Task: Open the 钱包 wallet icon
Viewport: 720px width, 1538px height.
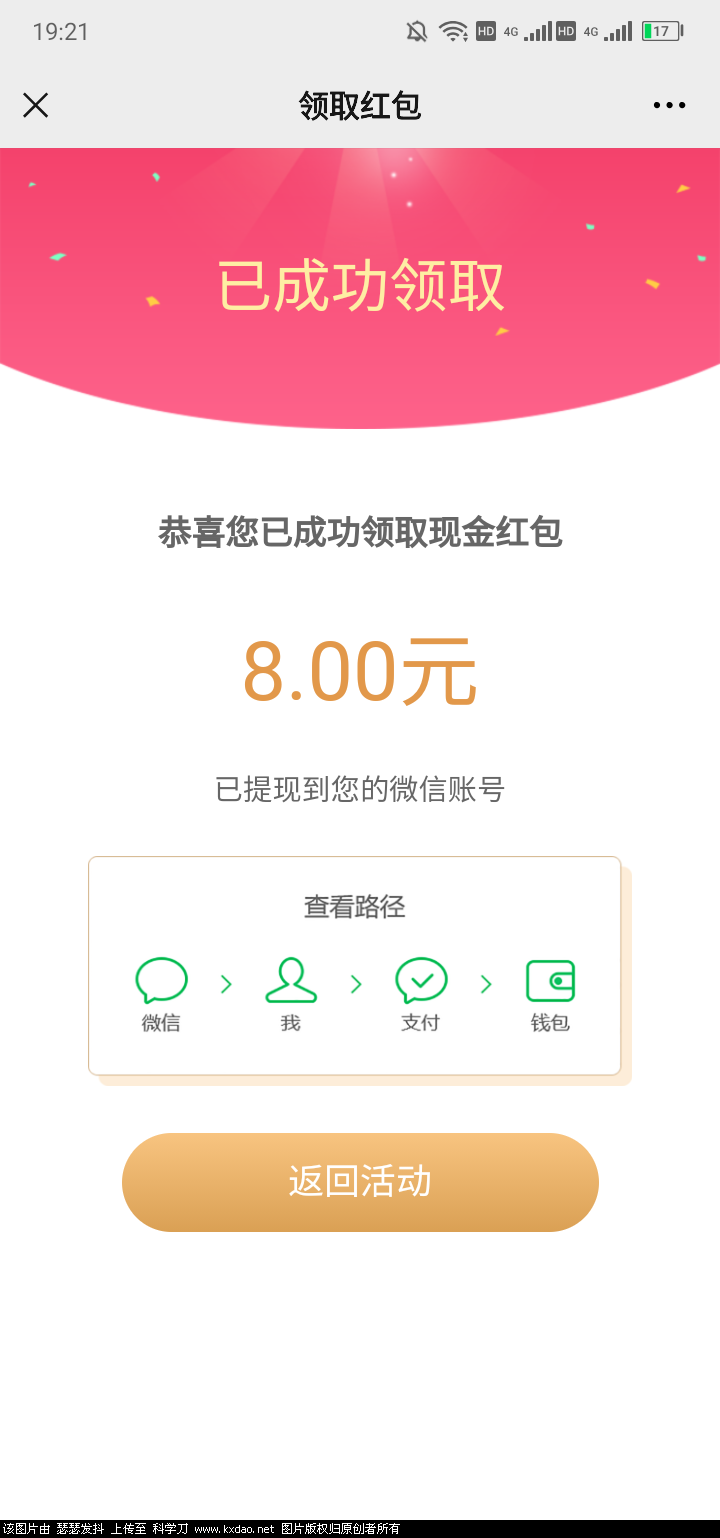Action: (x=550, y=982)
